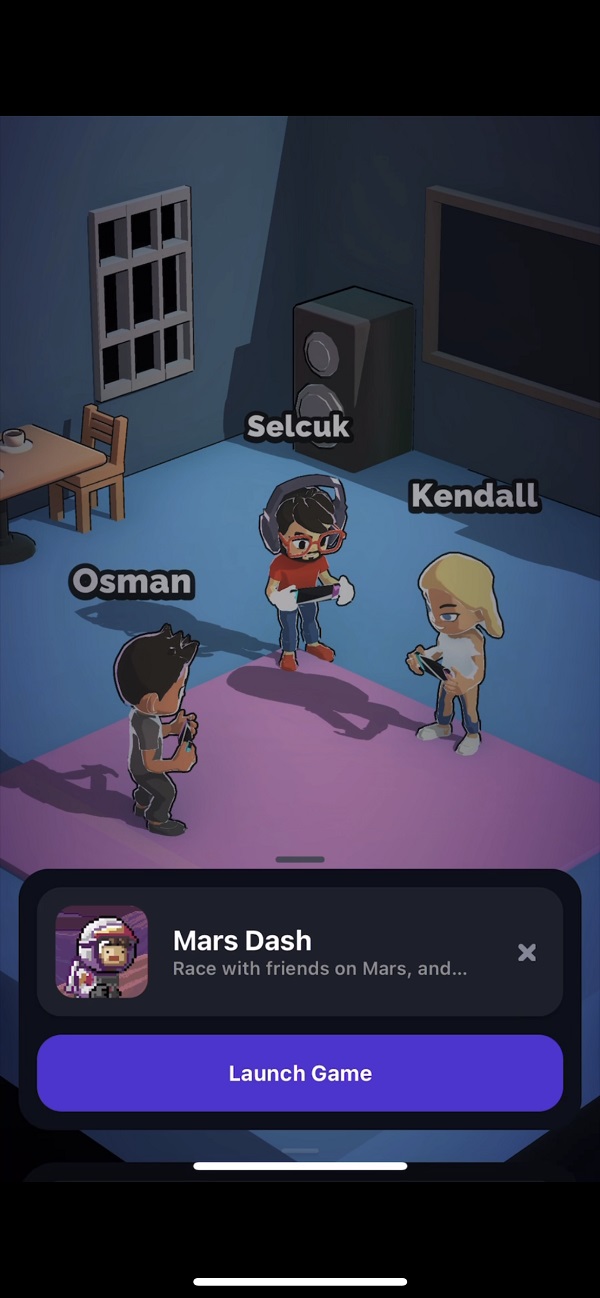Image resolution: width=600 pixels, height=1298 pixels.
Task: Tap the sheet drag handle
Action: [300, 859]
